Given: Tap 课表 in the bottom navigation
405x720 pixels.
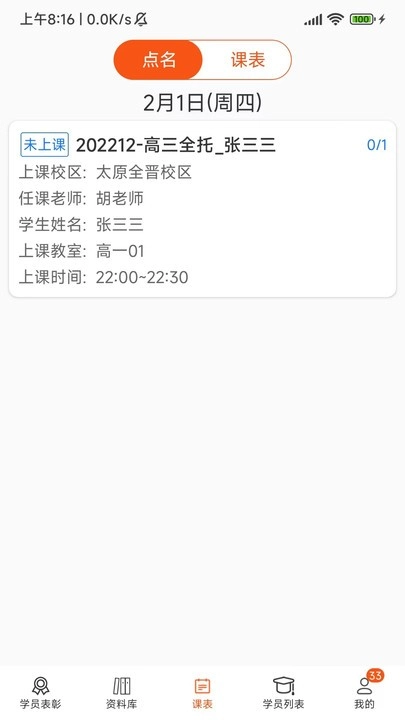Looking at the screenshot, I should point(202,693).
